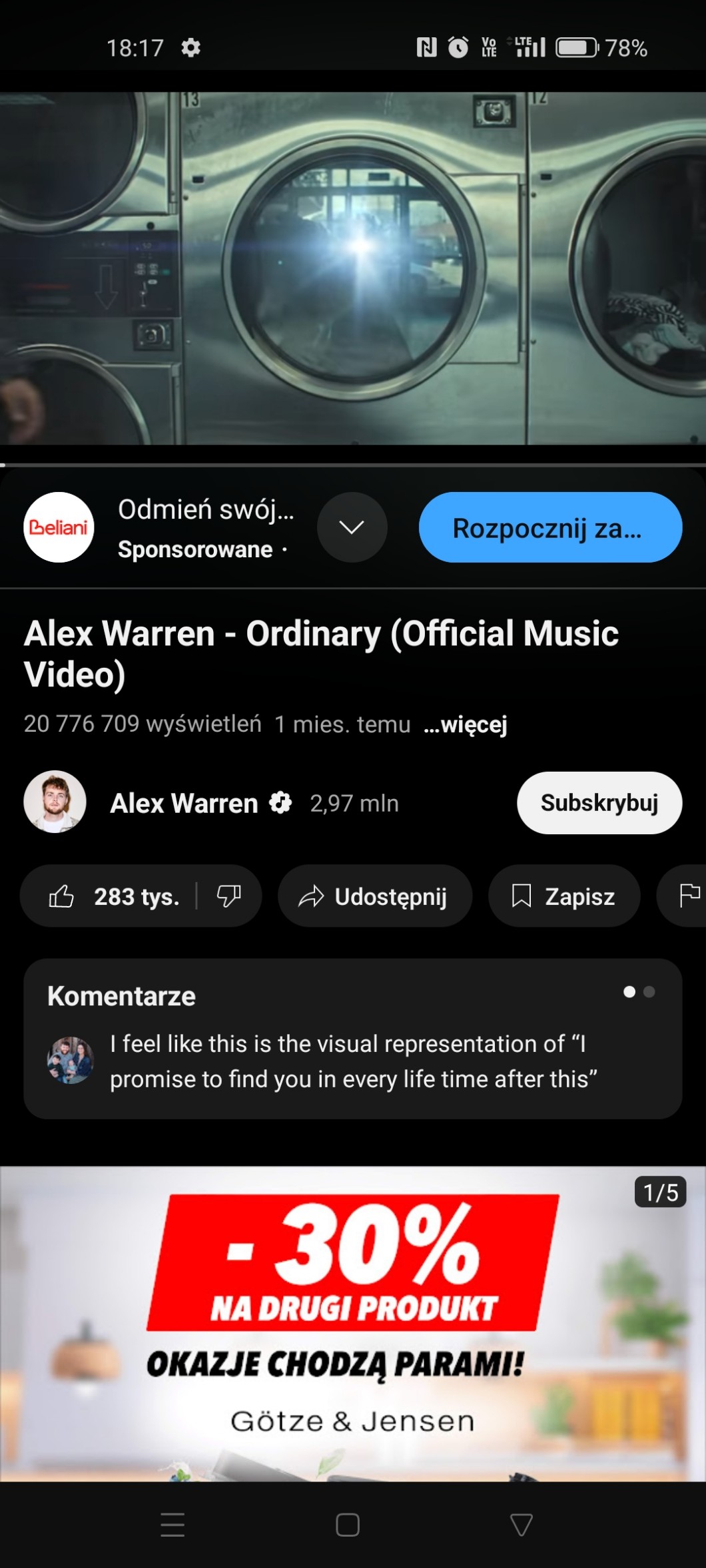Tap the video player area

[x=353, y=266]
